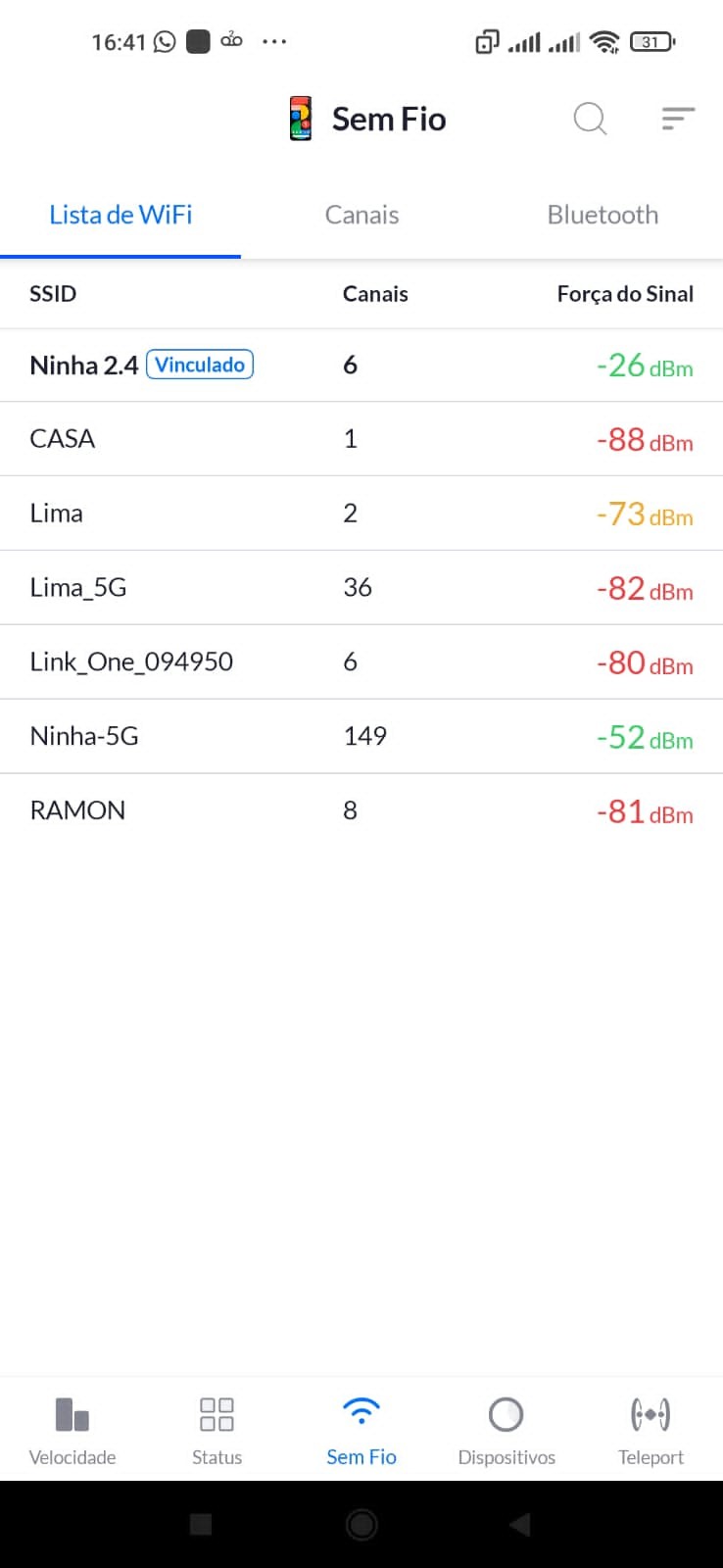Open the sort and filter icon

coord(678,119)
